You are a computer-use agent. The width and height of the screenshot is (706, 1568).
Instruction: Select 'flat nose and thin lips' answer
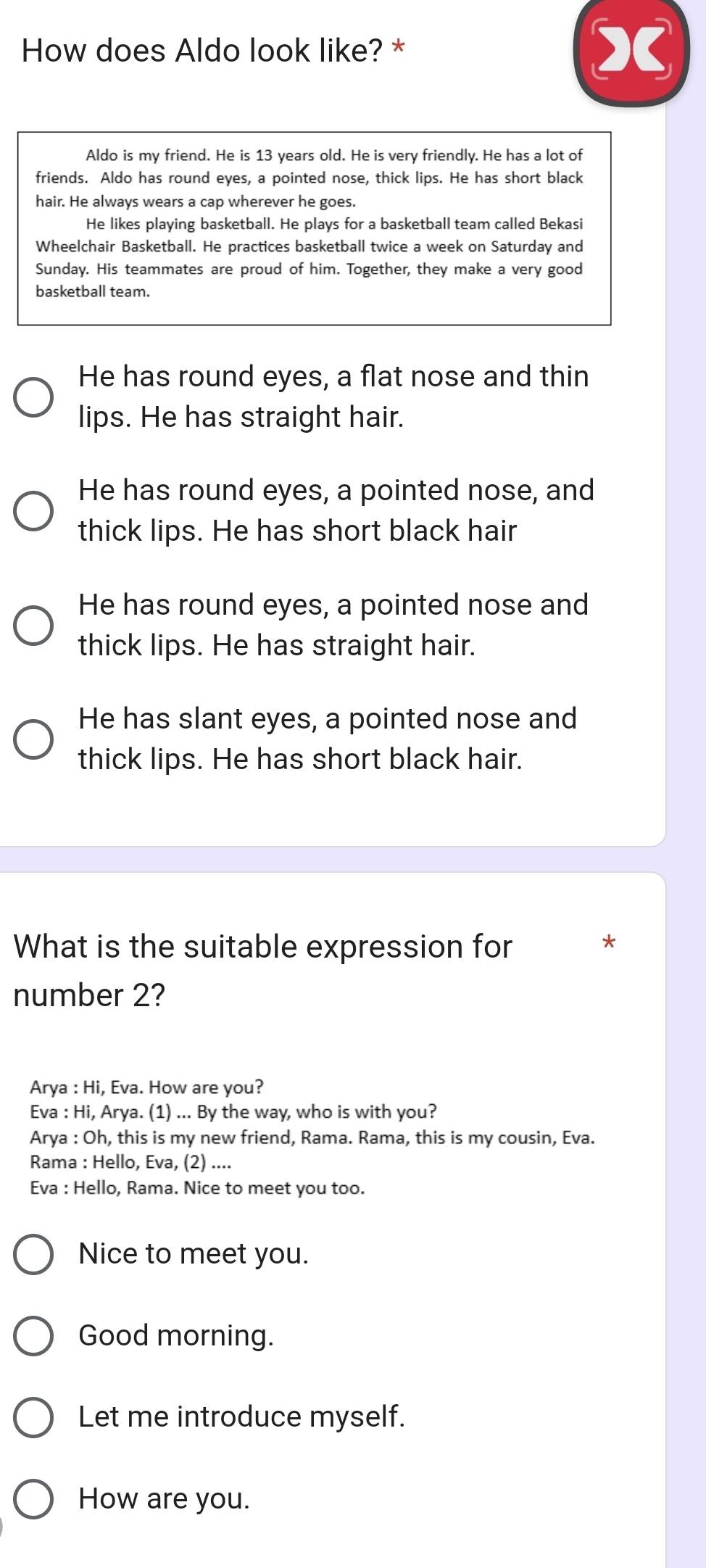pyautogui.click(x=33, y=397)
